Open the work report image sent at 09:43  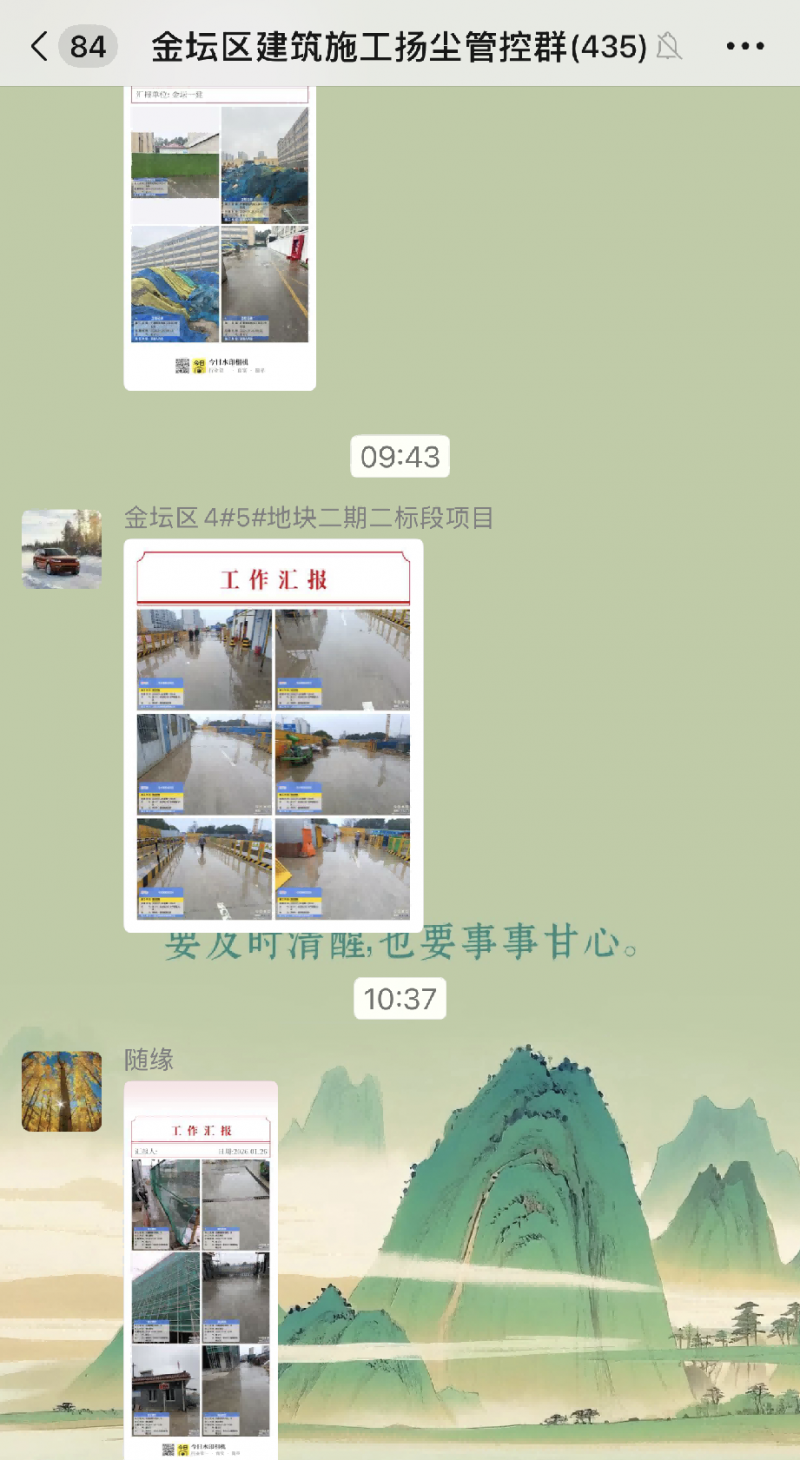273,736
